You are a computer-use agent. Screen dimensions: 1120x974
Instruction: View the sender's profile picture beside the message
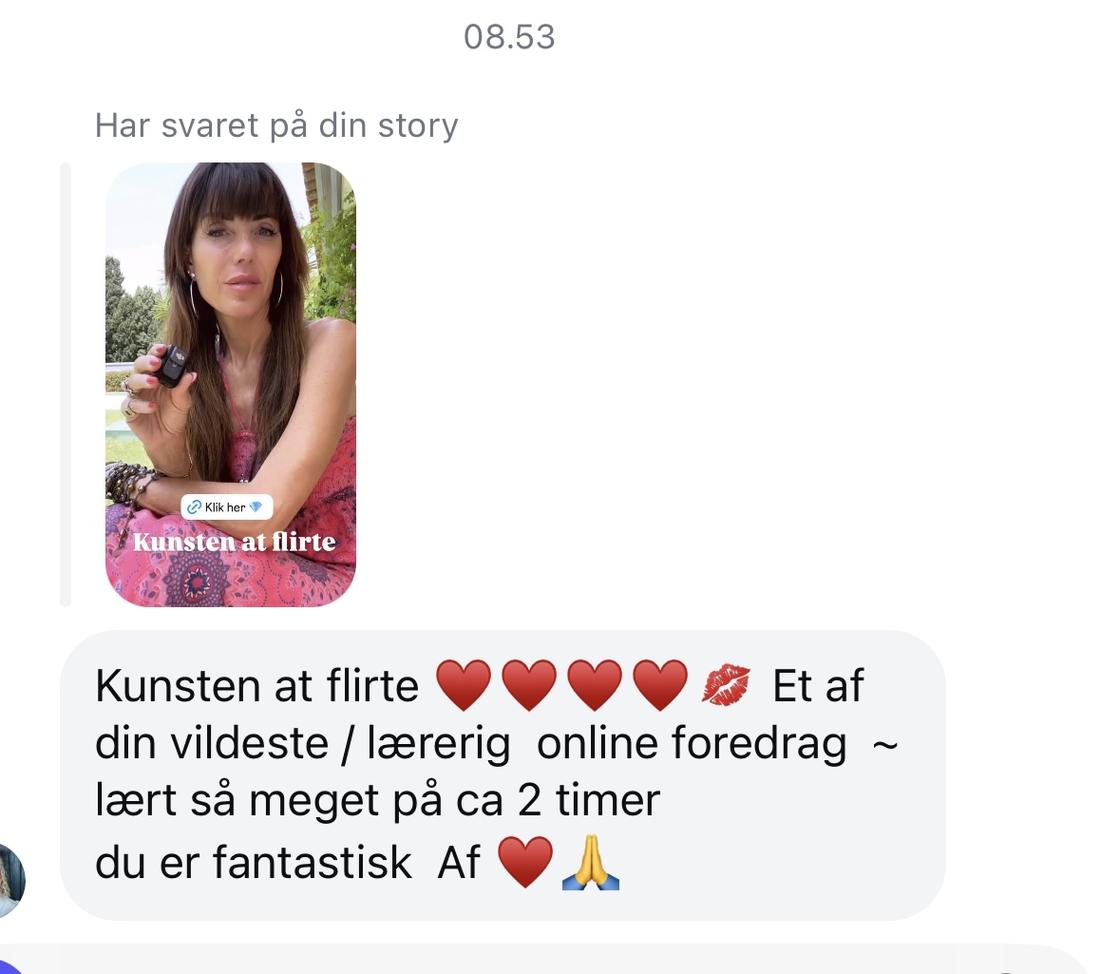pyautogui.click(x=10, y=880)
